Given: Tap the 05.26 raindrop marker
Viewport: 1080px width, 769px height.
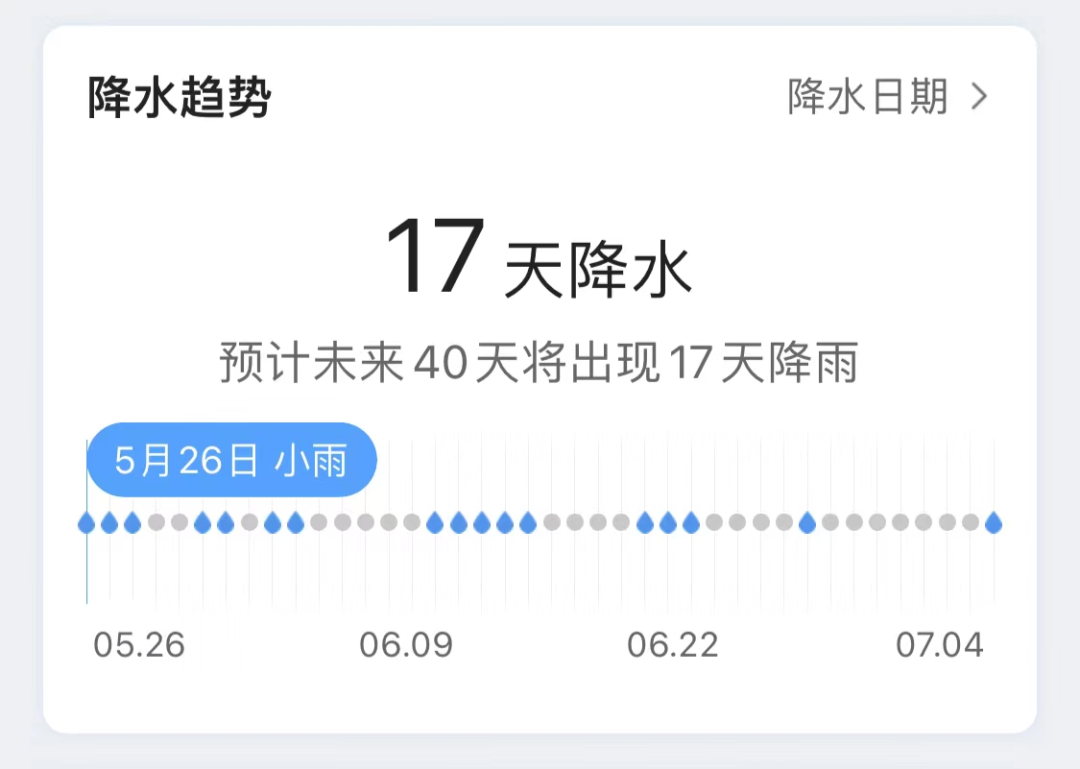Looking at the screenshot, I should tap(86, 523).
